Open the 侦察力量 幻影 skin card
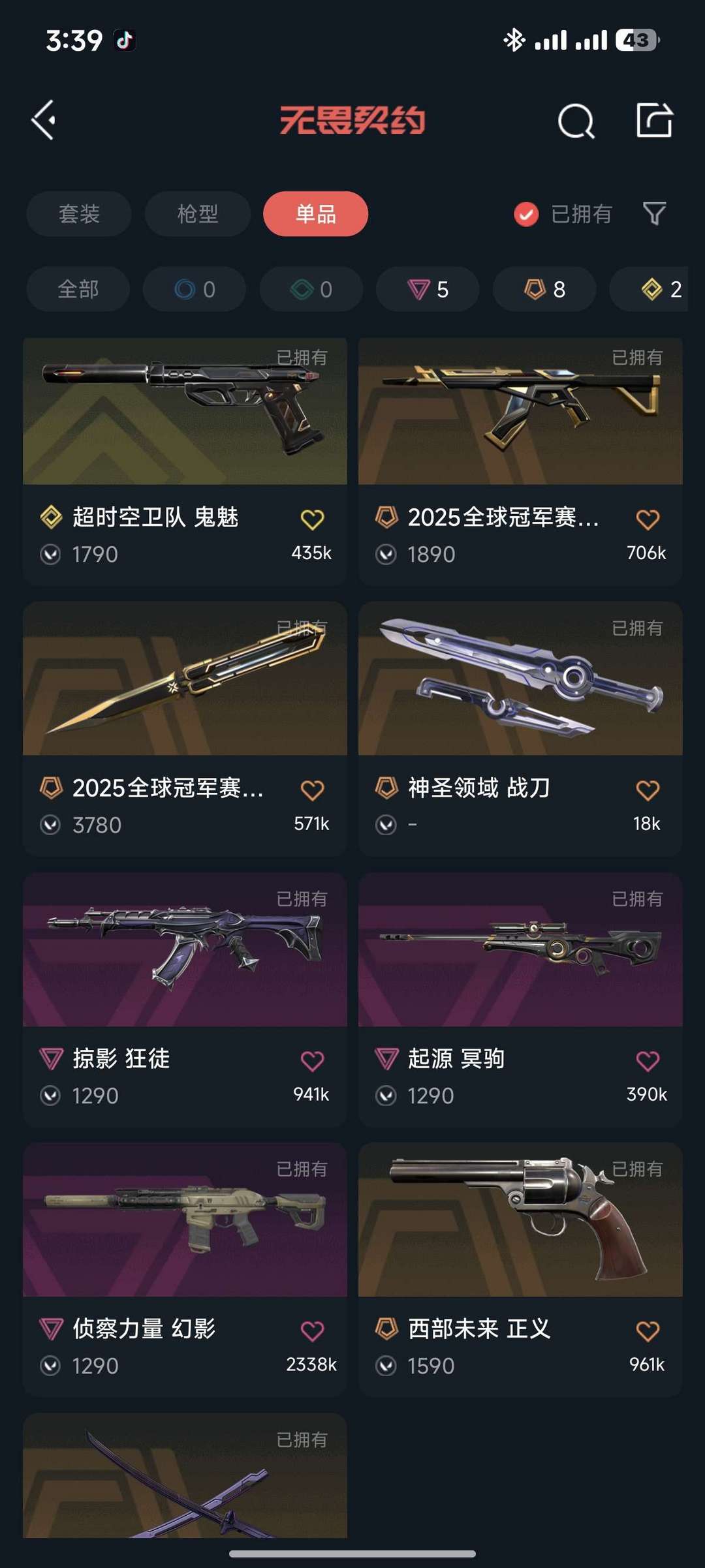Image resolution: width=705 pixels, height=1568 pixels. click(x=185, y=1227)
